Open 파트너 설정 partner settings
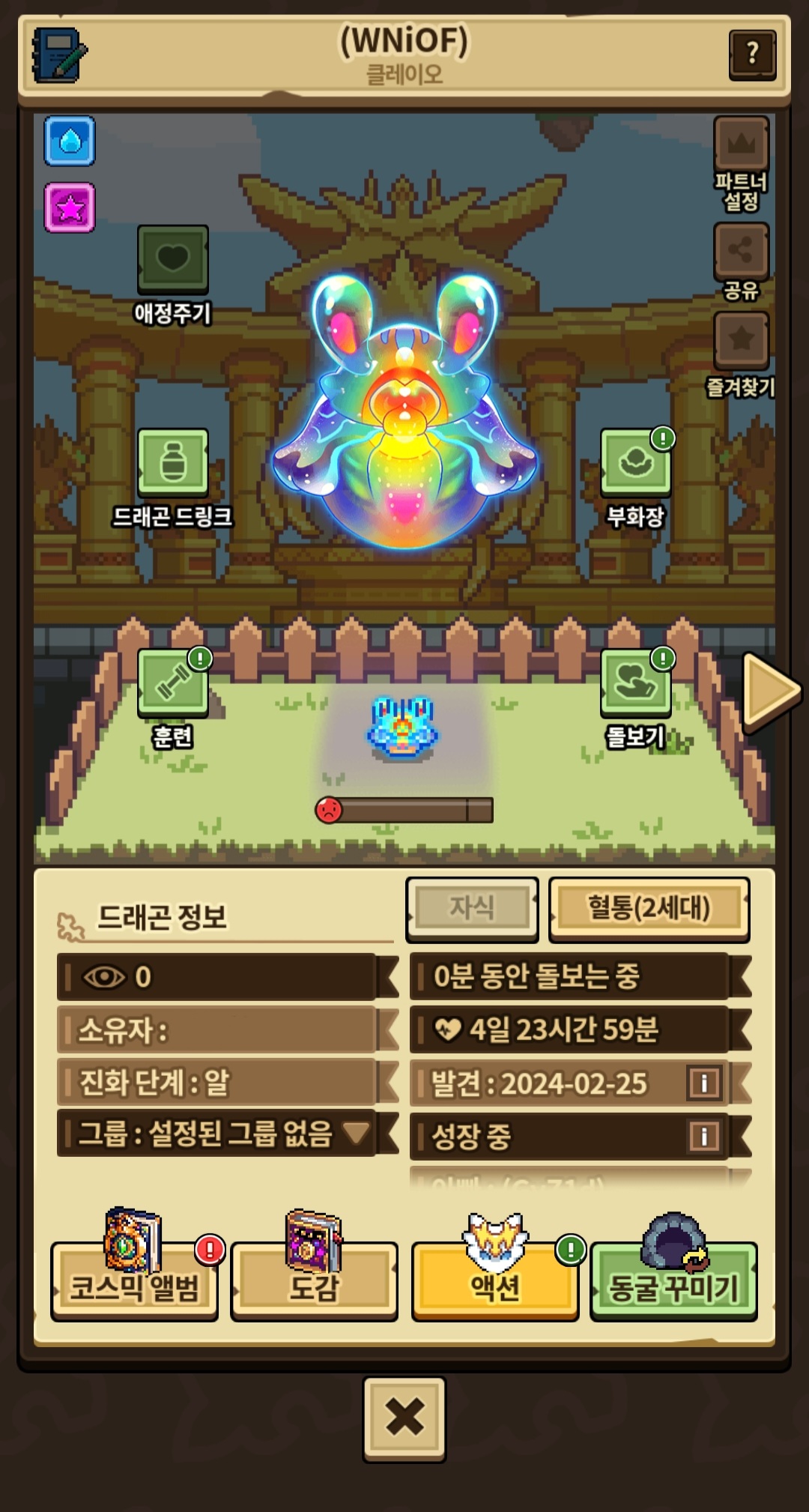Viewport: 809px width, 1512px height. 741,145
